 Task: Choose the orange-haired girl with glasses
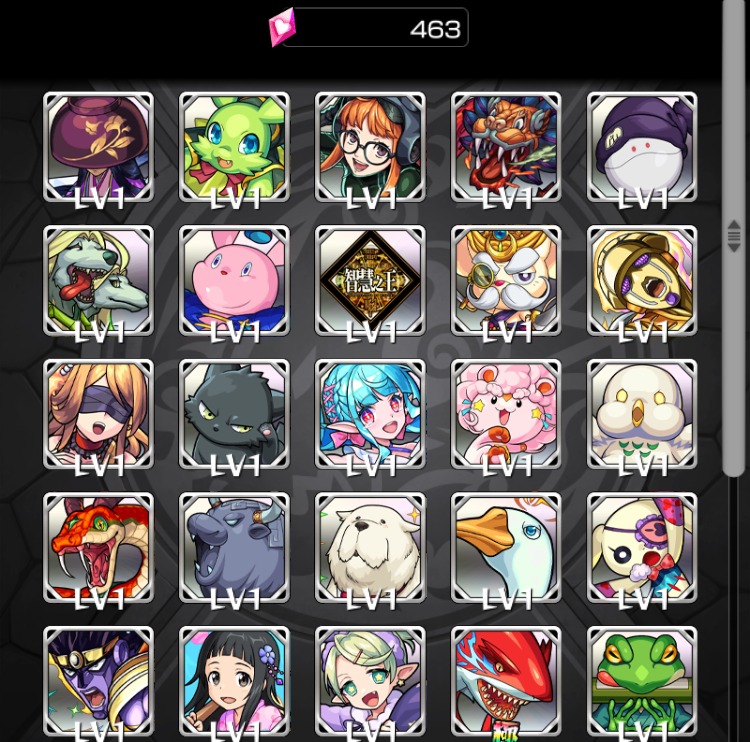click(x=370, y=147)
